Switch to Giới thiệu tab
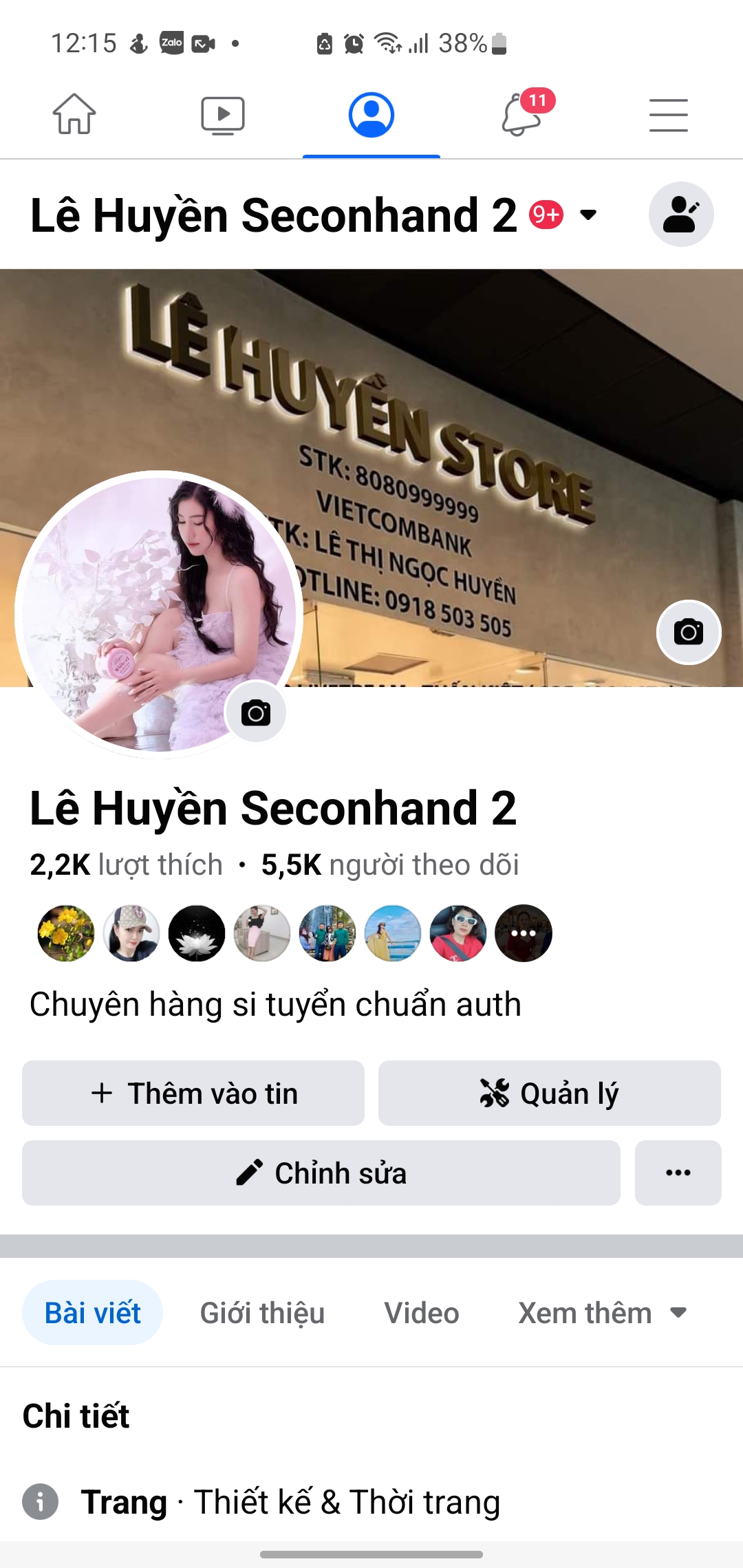 262,1313
